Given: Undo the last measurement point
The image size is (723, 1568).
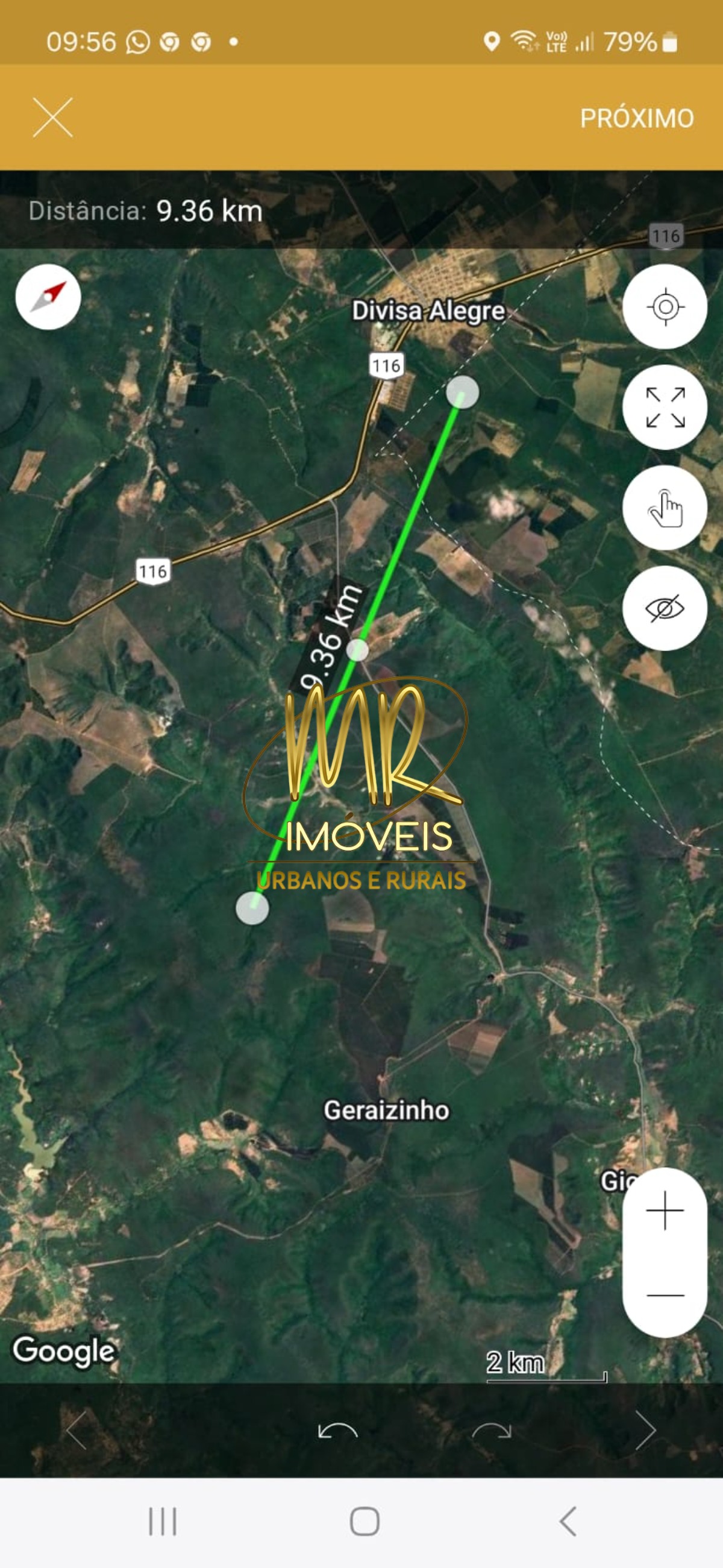Looking at the screenshot, I should [x=338, y=1431].
